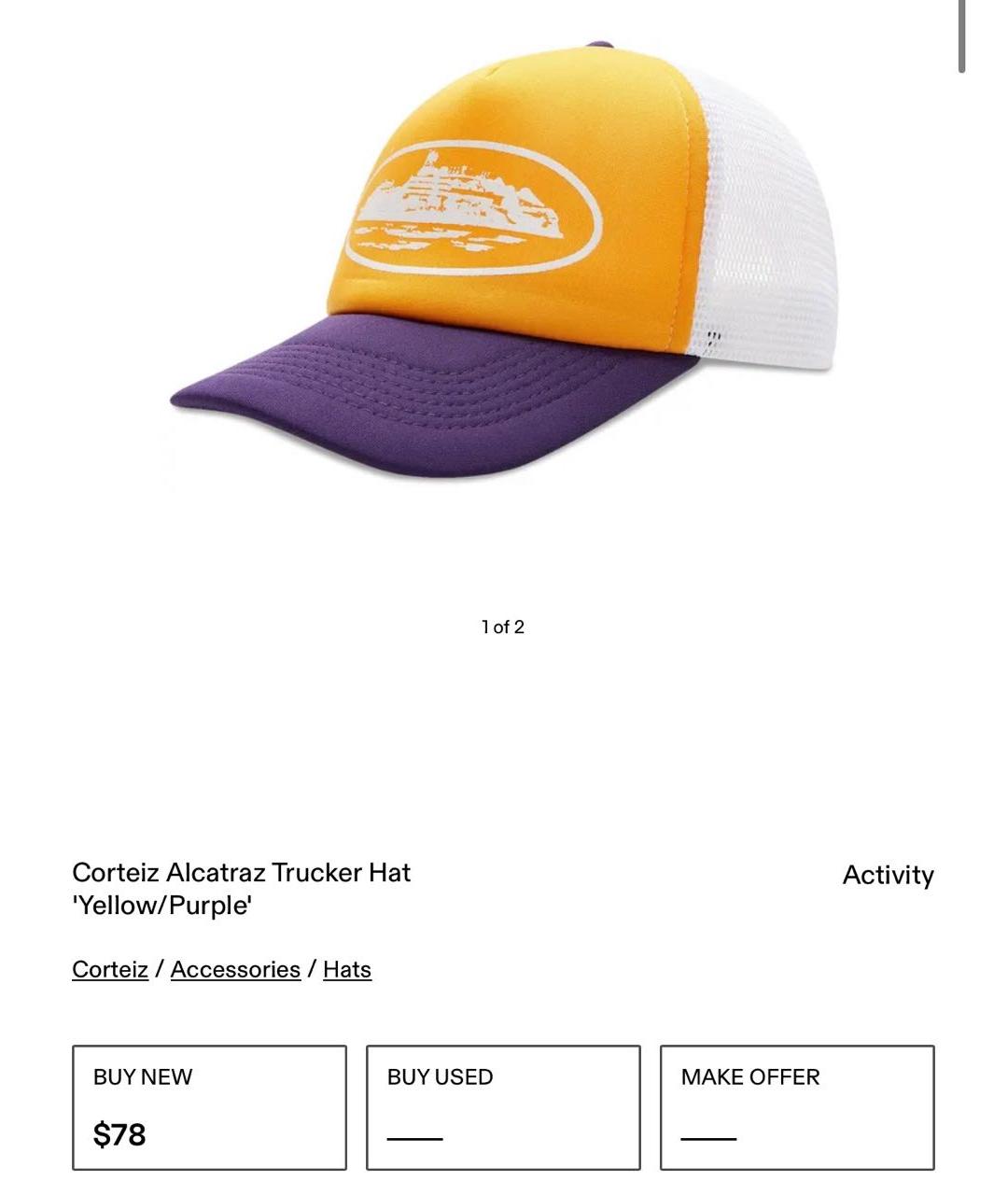Open the Activity section
Viewport: 1008px width, 1195px height.
tap(888, 875)
